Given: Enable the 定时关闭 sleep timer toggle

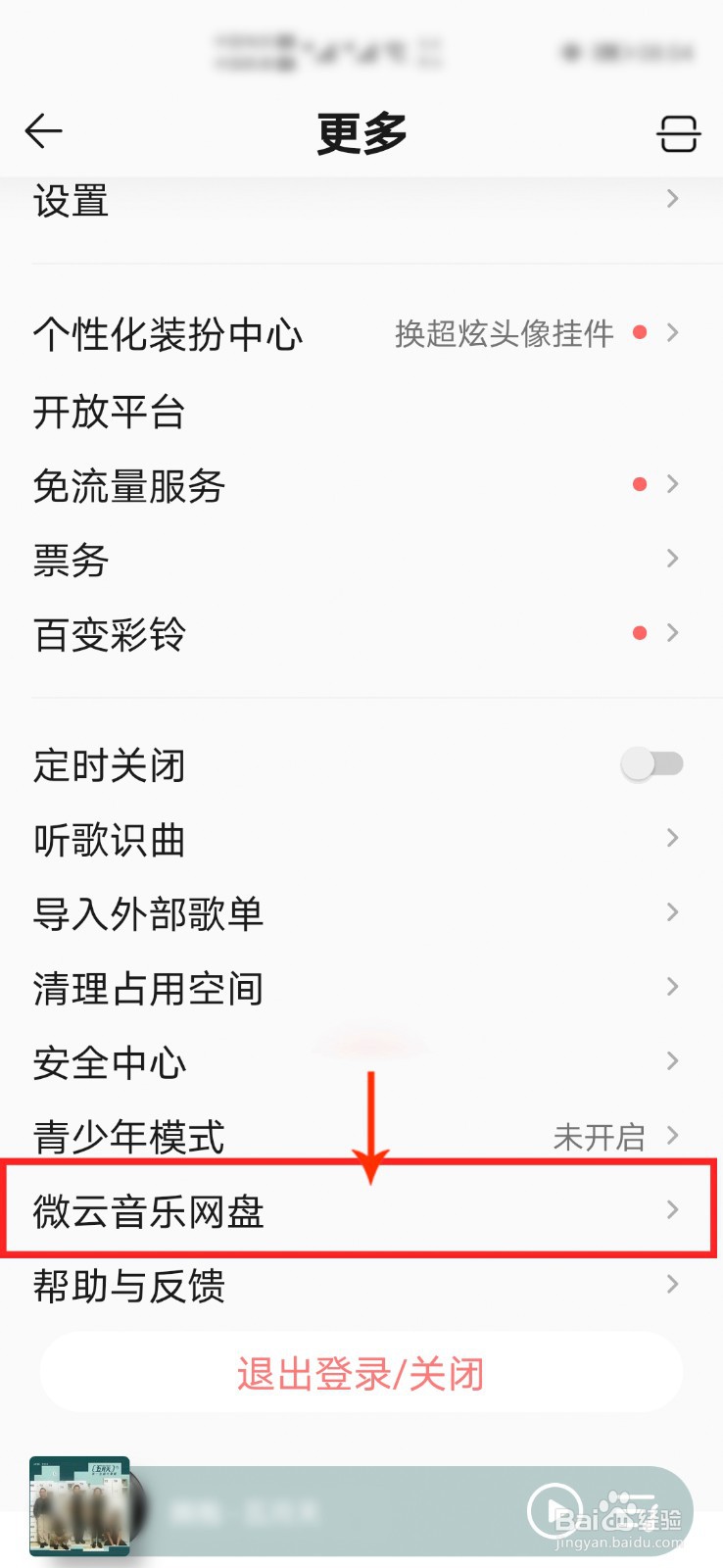Looking at the screenshot, I should (652, 762).
